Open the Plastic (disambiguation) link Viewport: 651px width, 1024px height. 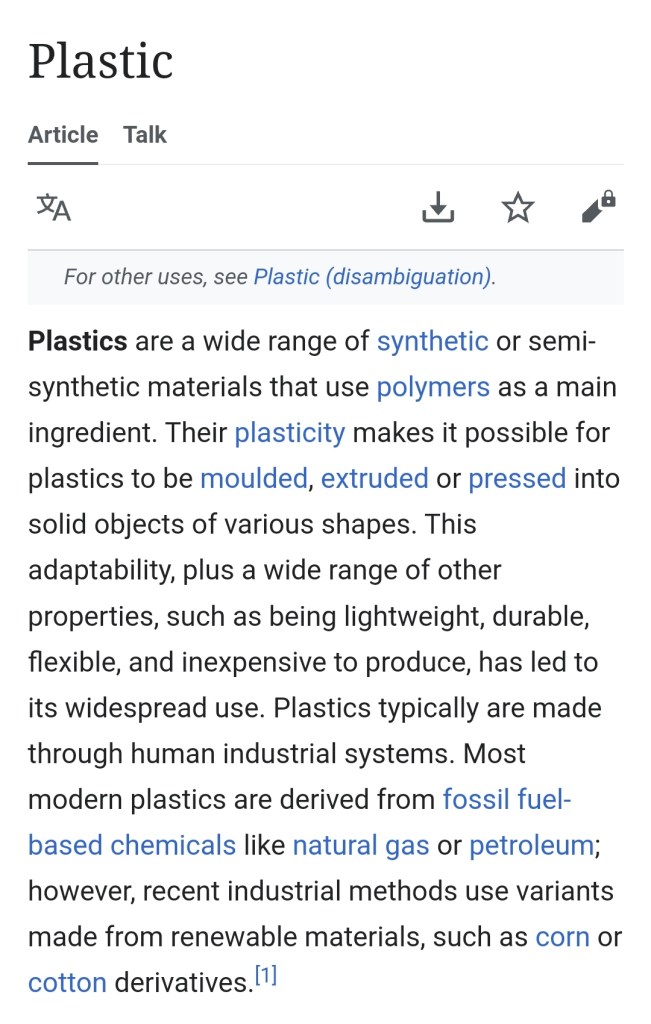[372, 277]
